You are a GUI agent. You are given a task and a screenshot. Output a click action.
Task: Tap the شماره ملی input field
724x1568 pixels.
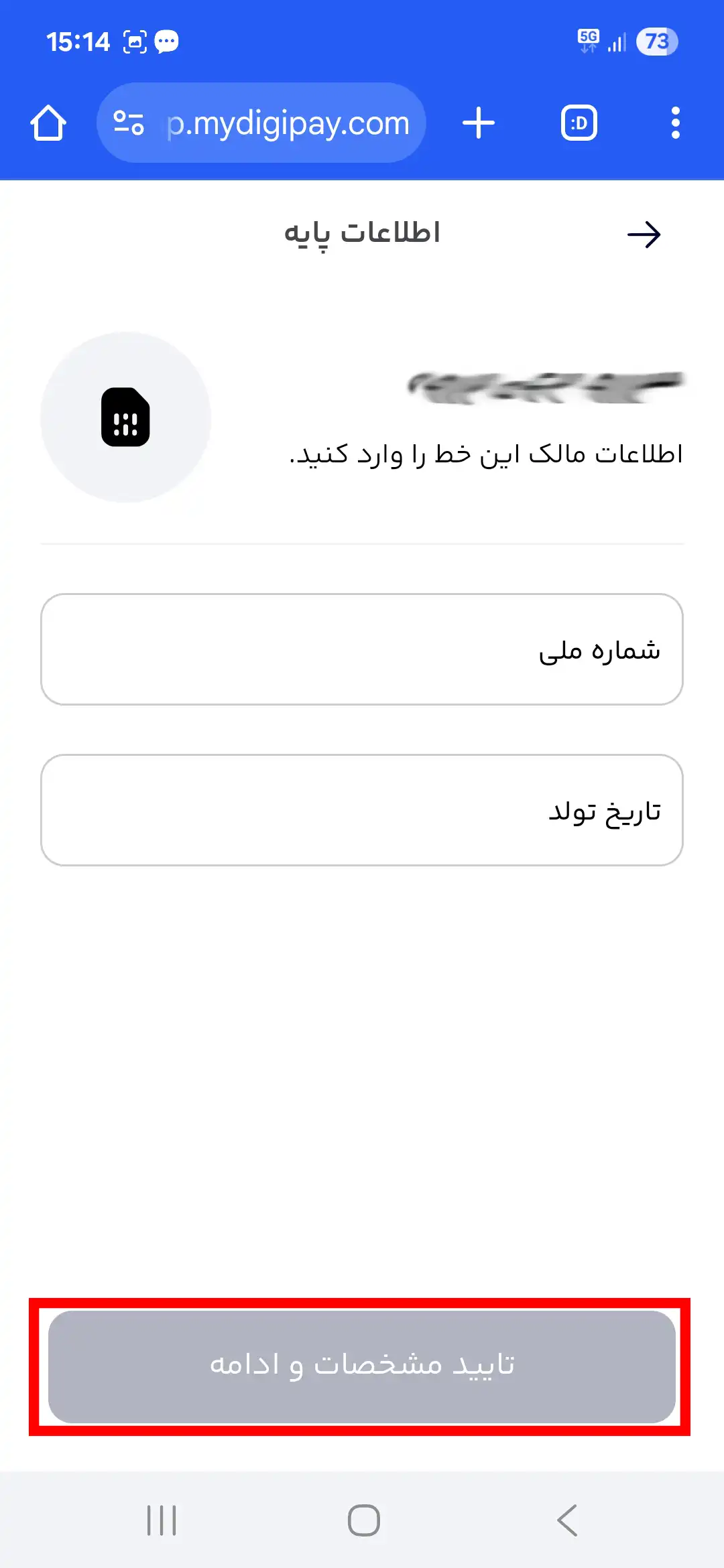tap(362, 649)
